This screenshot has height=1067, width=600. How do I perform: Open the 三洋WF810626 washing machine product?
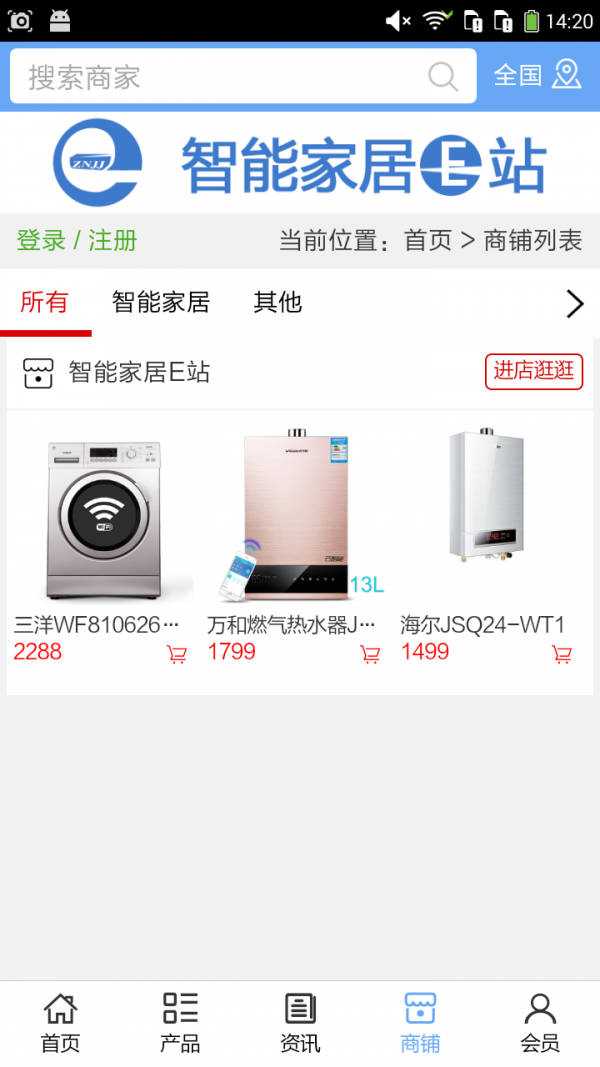pos(103,518)
